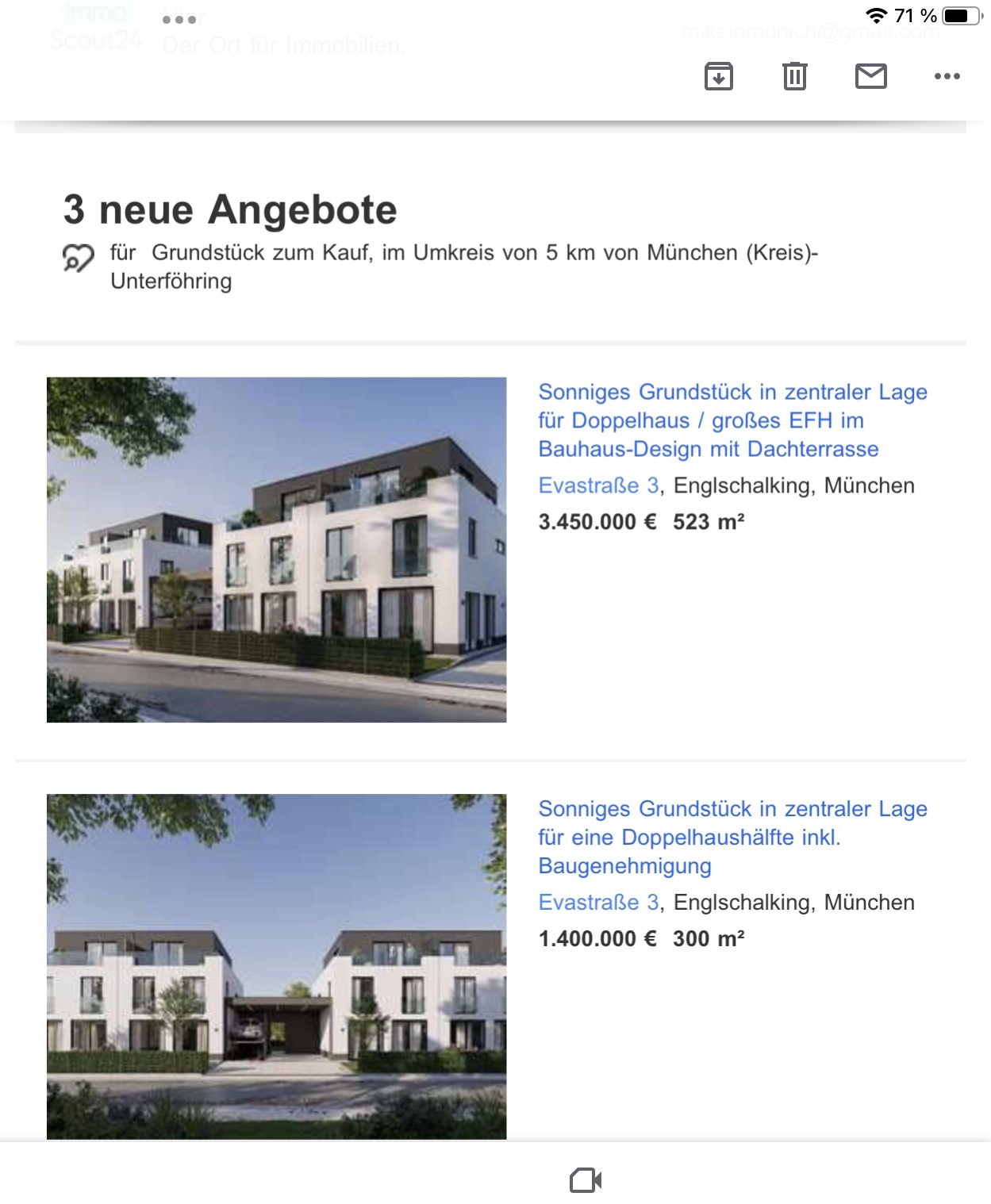Open photo of the 523 m² Bauhaus-Design listing

pyautogui.click(x=276, y=549)
